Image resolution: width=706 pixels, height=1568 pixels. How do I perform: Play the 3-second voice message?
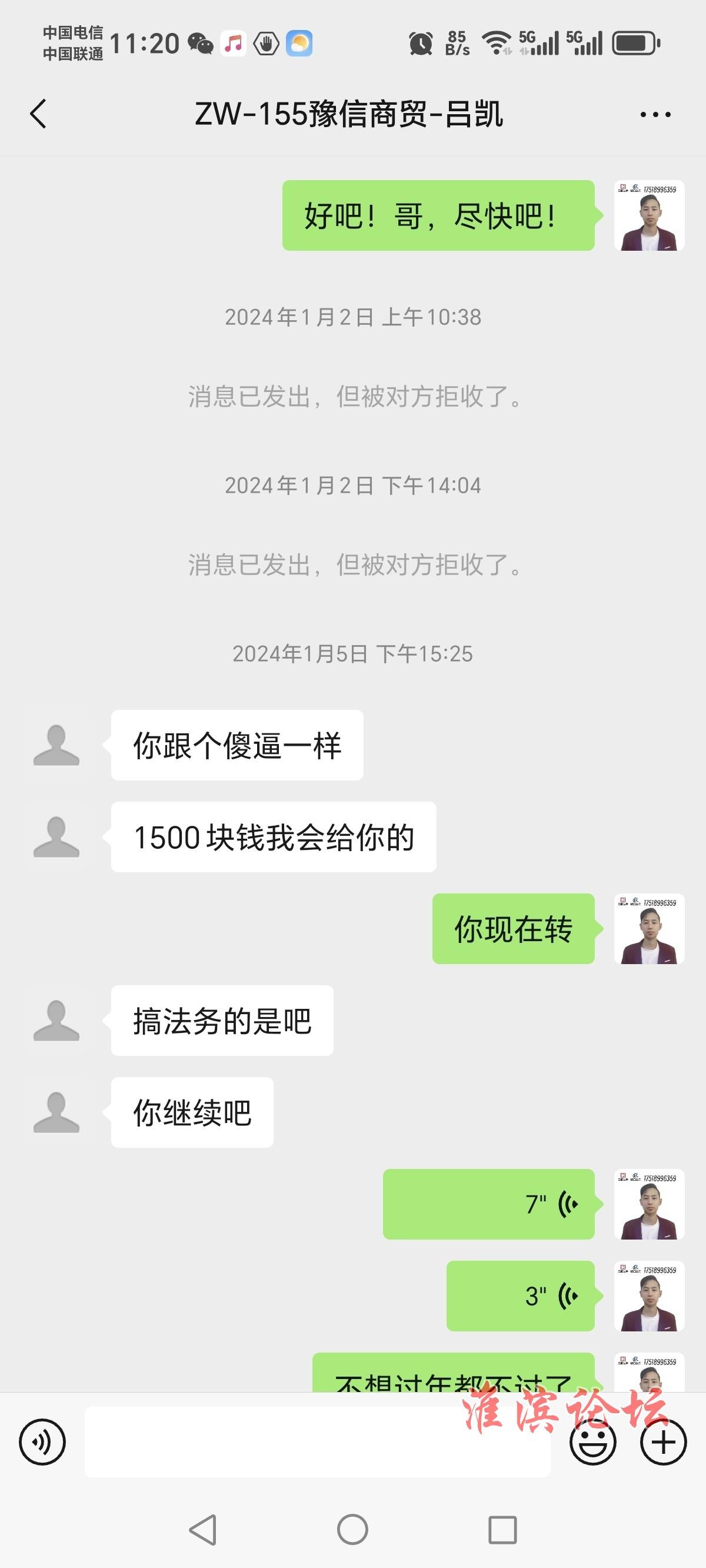(520, 1296)
